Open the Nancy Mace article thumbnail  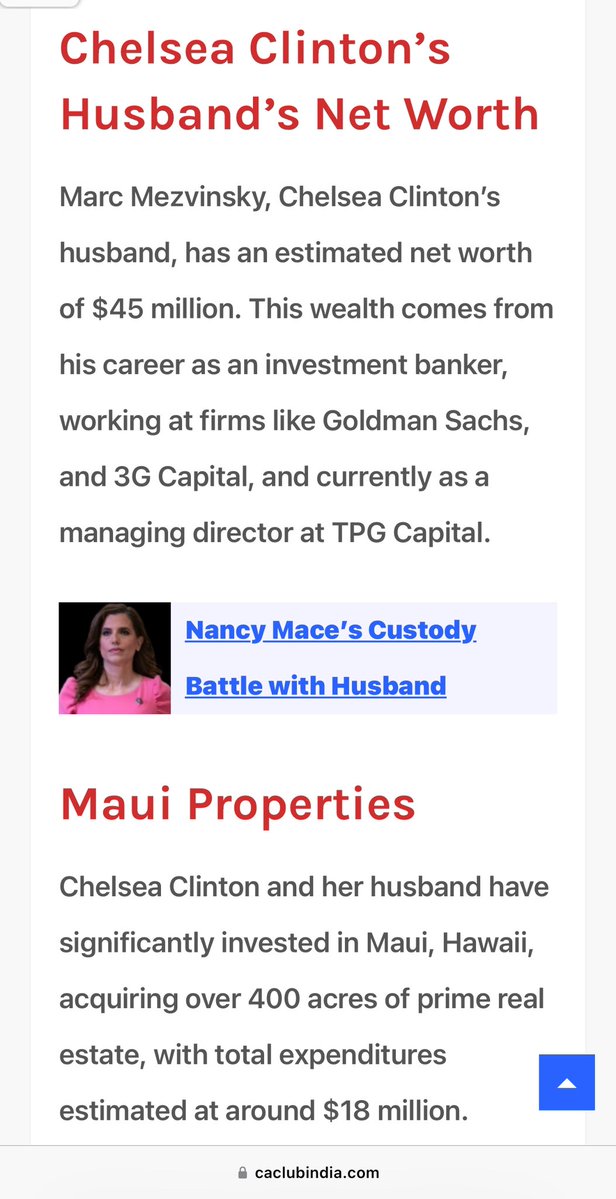(x=114, y=658)
